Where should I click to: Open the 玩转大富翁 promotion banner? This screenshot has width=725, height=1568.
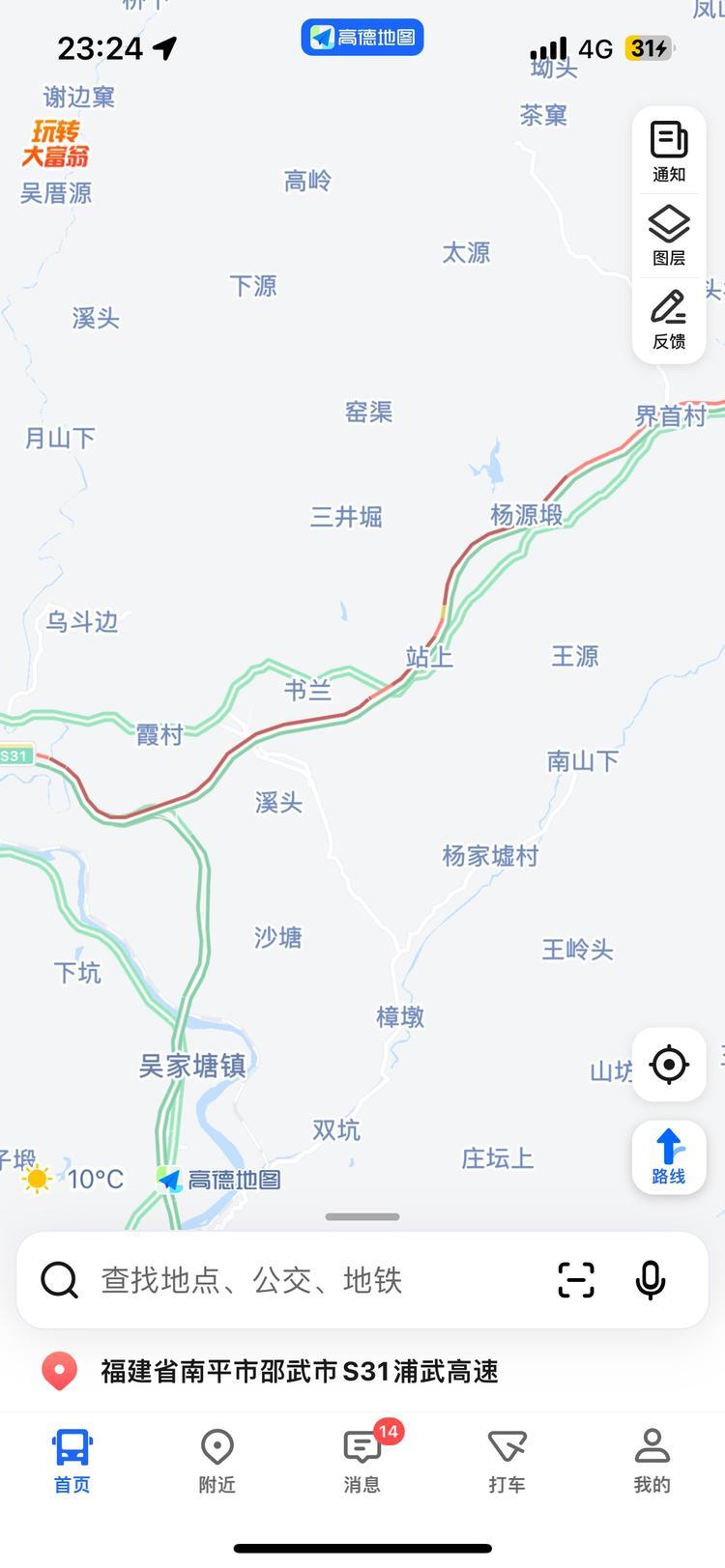pyautogui.click(x=55, y=143)
